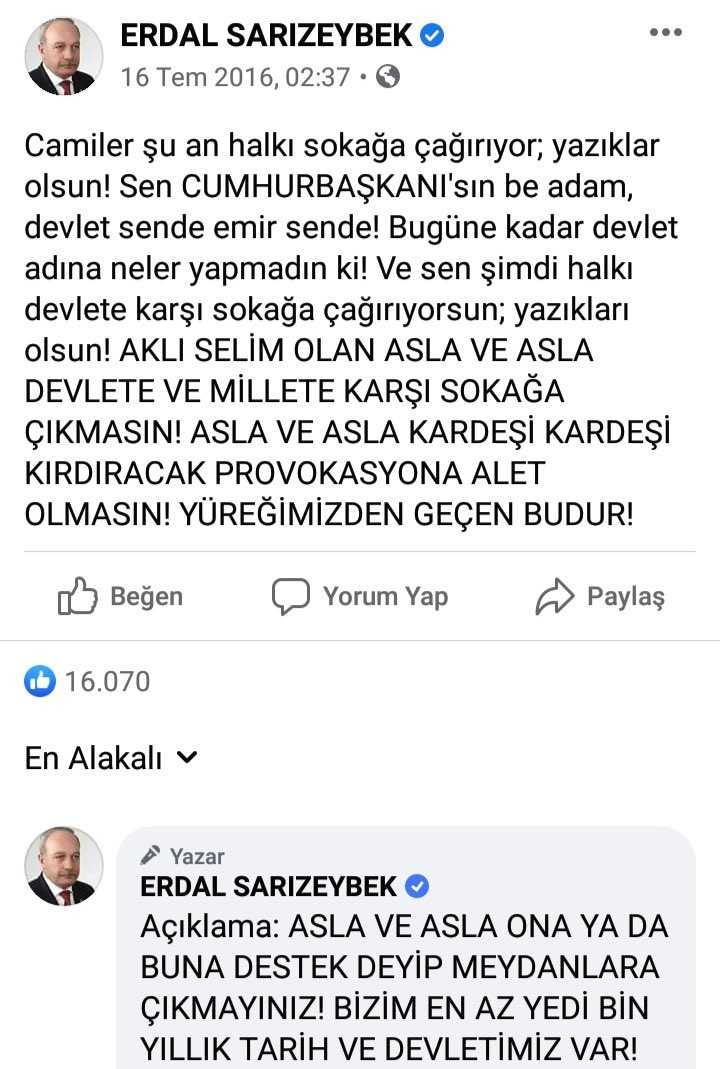Open ERDAL SARIZEYBEK's profile from the post header
Screen dimensions: 720x1069
click(268, 36)
